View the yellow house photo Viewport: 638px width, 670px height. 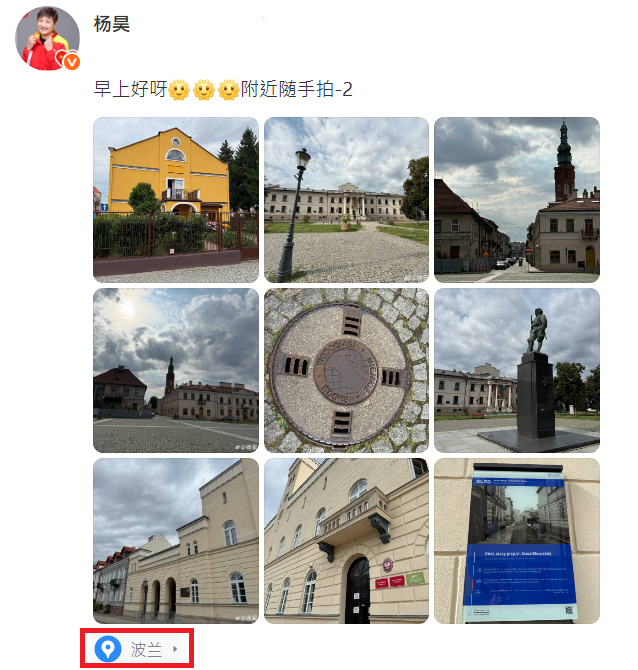pos(176,199)
